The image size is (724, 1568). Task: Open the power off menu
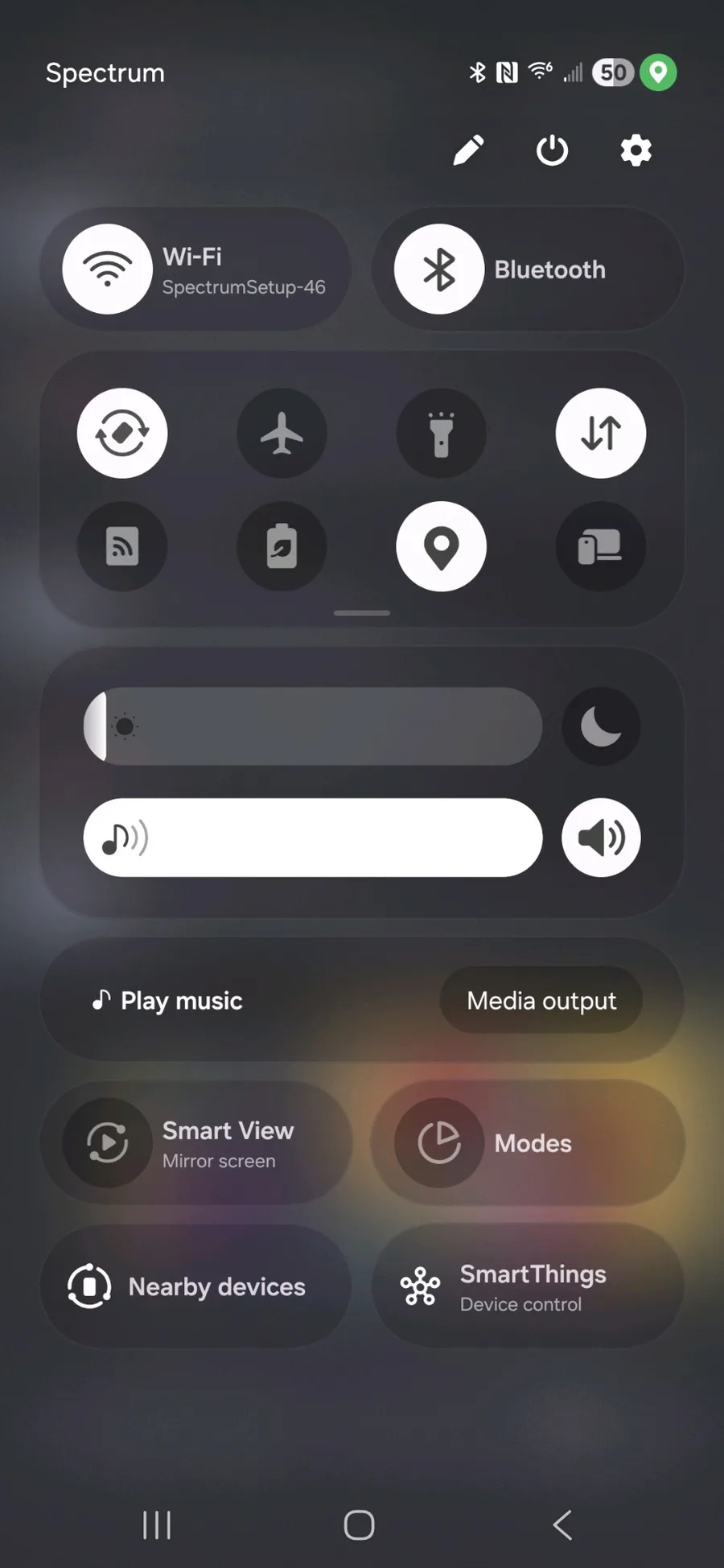pyautogui.click(x=552, y=150)
